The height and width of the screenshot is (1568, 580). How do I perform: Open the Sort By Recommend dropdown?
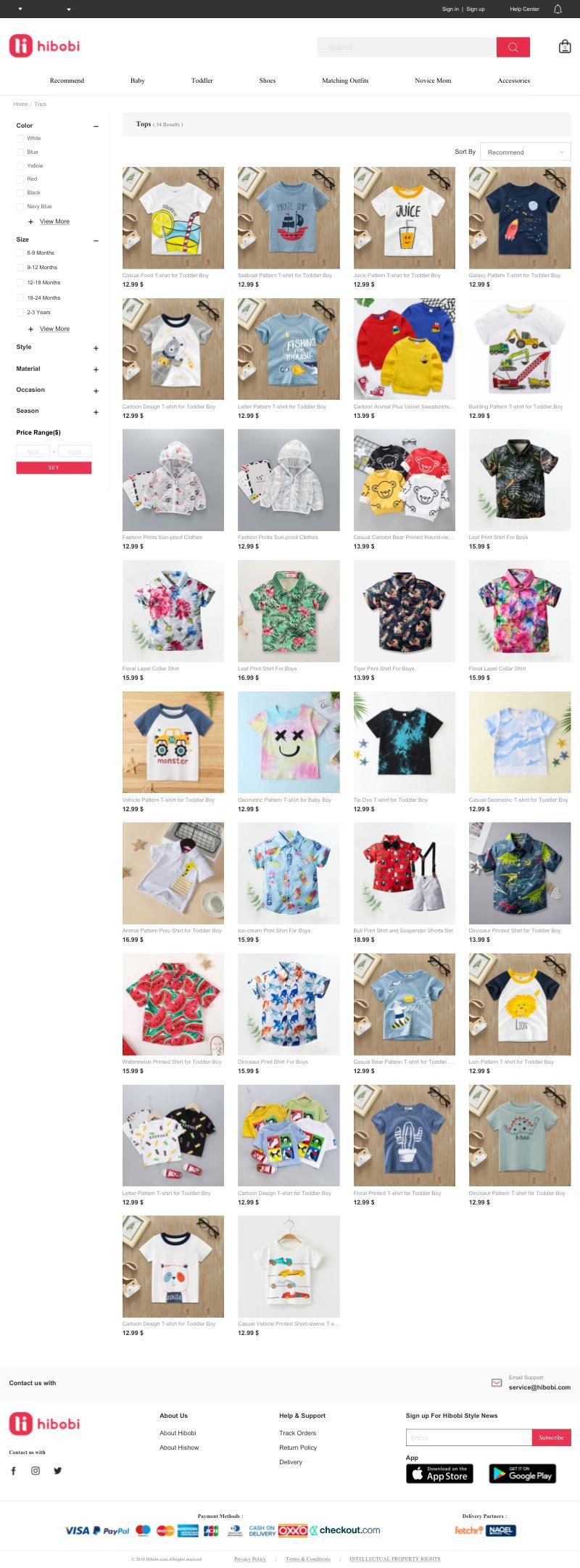click(x=525, y=152)
